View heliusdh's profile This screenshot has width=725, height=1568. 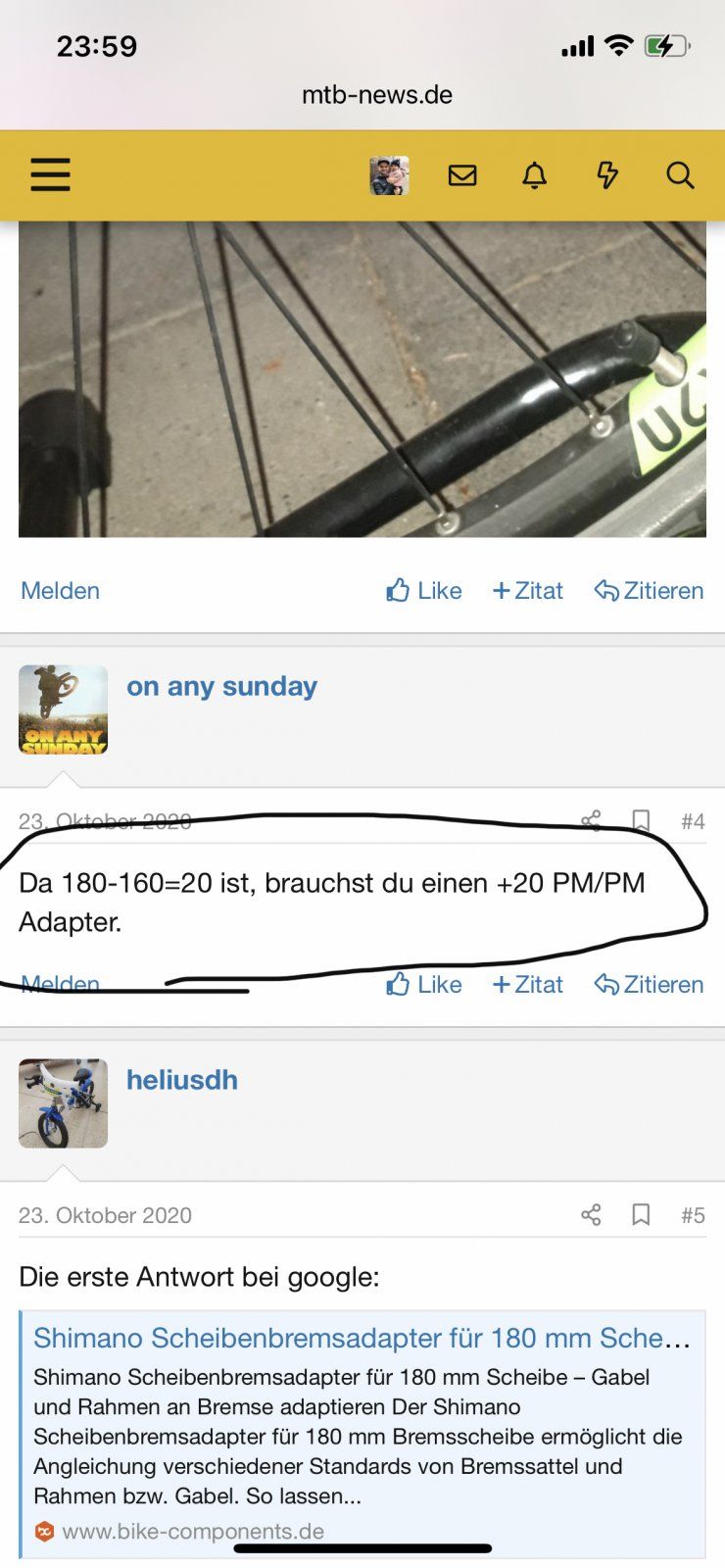click(182, 1080)
